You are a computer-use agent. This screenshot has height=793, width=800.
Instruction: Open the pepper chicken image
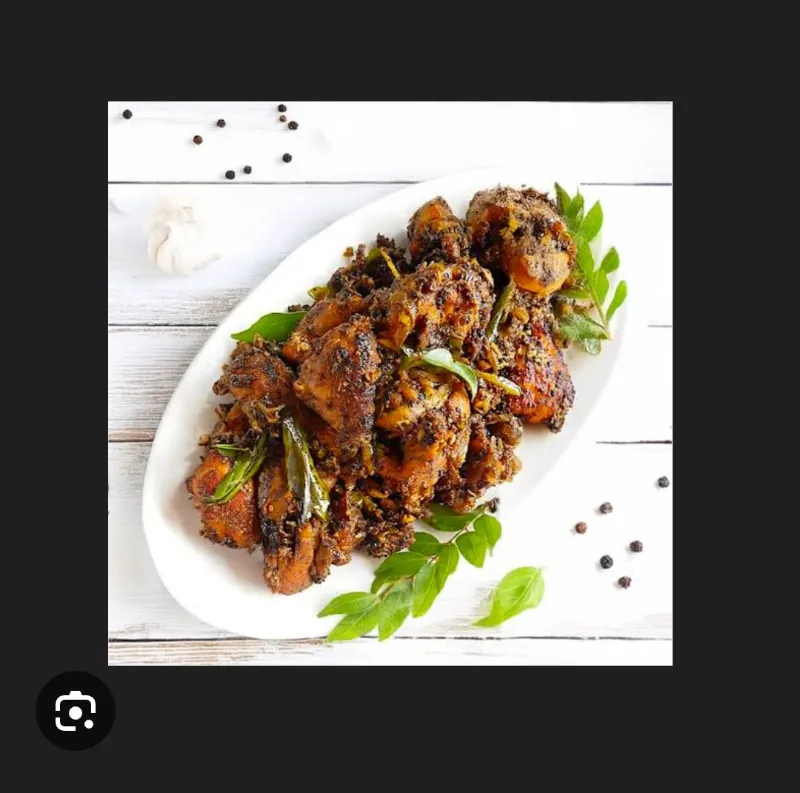tap(390, 383)
